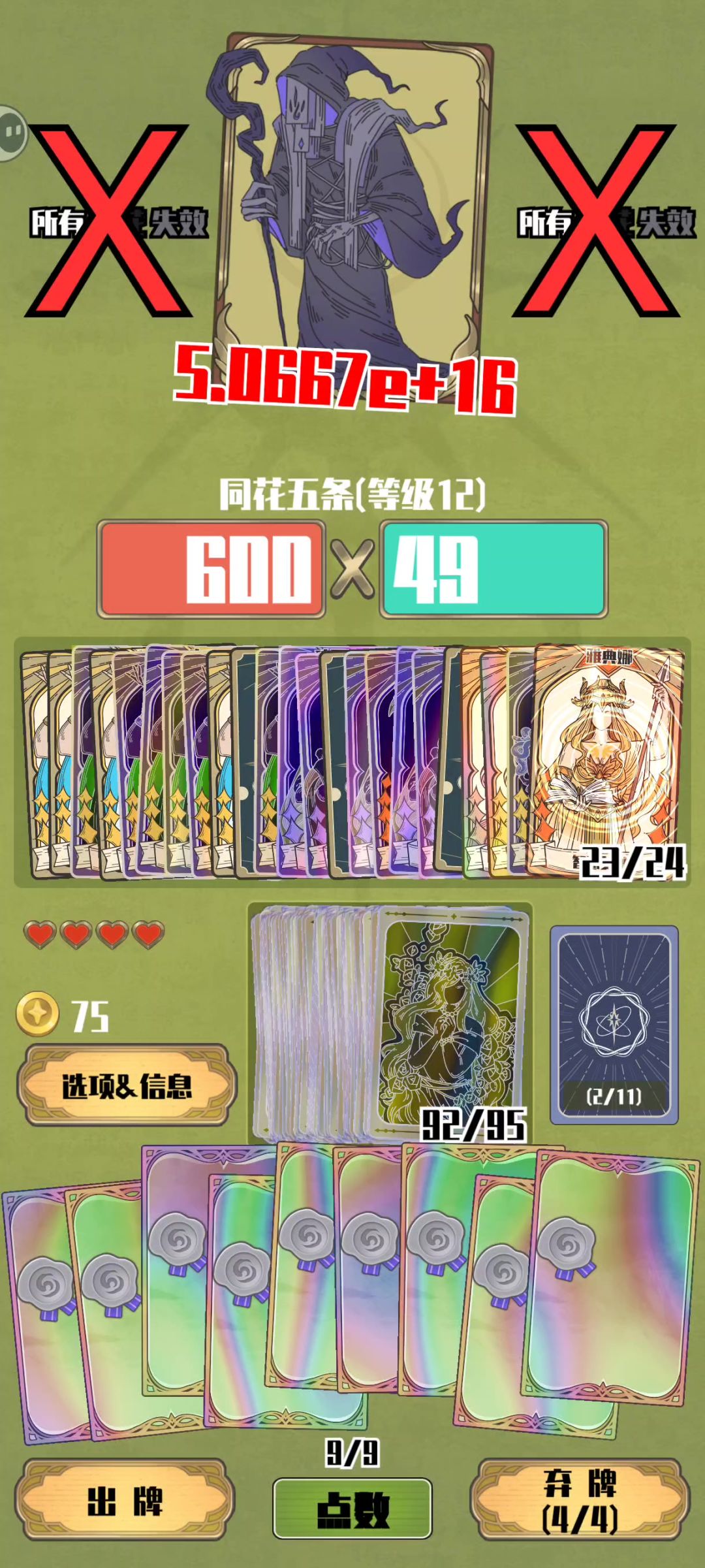Tap the 出牌 play cards button
Image resolution: width=705 pixels, height=1568 pixels.
point(124,1500)
